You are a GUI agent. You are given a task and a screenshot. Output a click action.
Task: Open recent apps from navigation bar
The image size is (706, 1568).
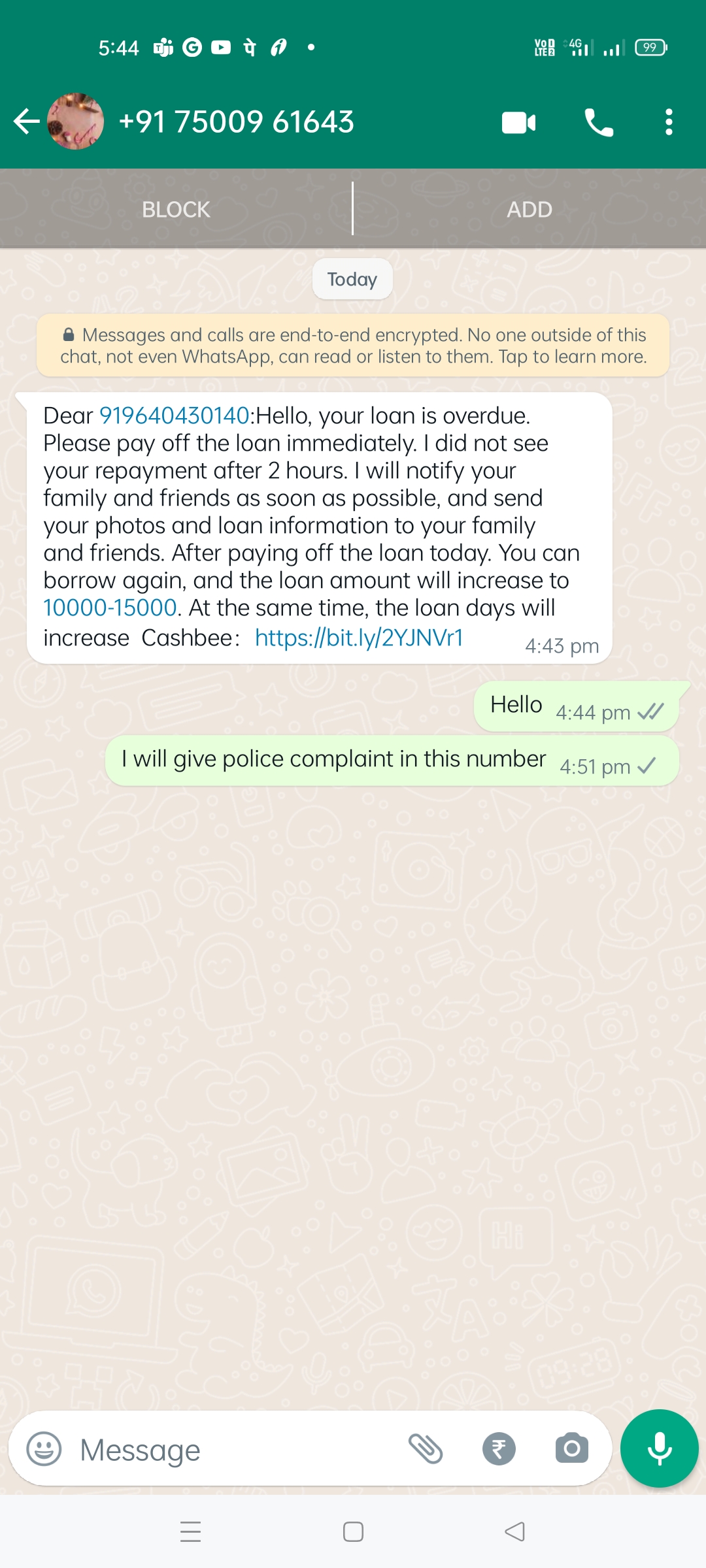[x=190, y=1531]
